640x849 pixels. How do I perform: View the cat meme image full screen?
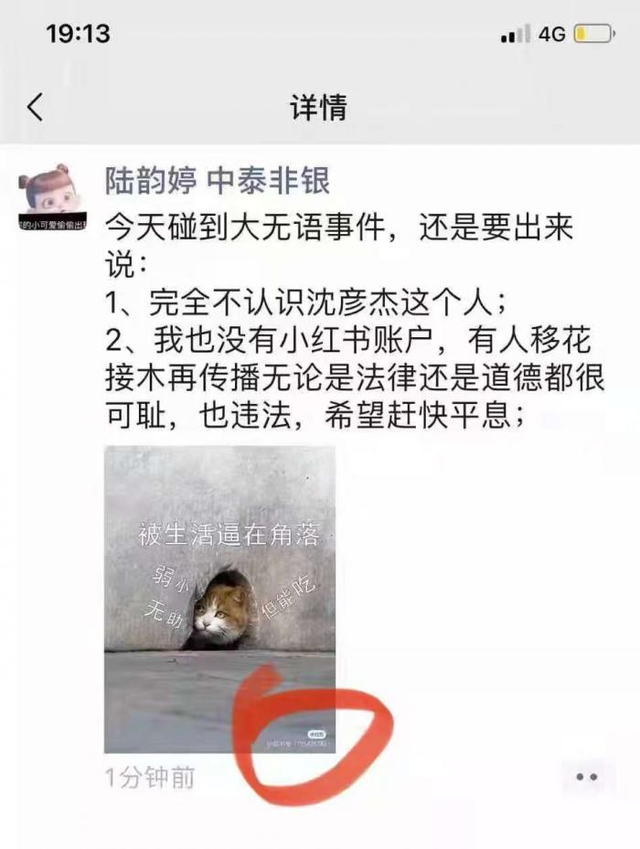[x=220, y=598]
